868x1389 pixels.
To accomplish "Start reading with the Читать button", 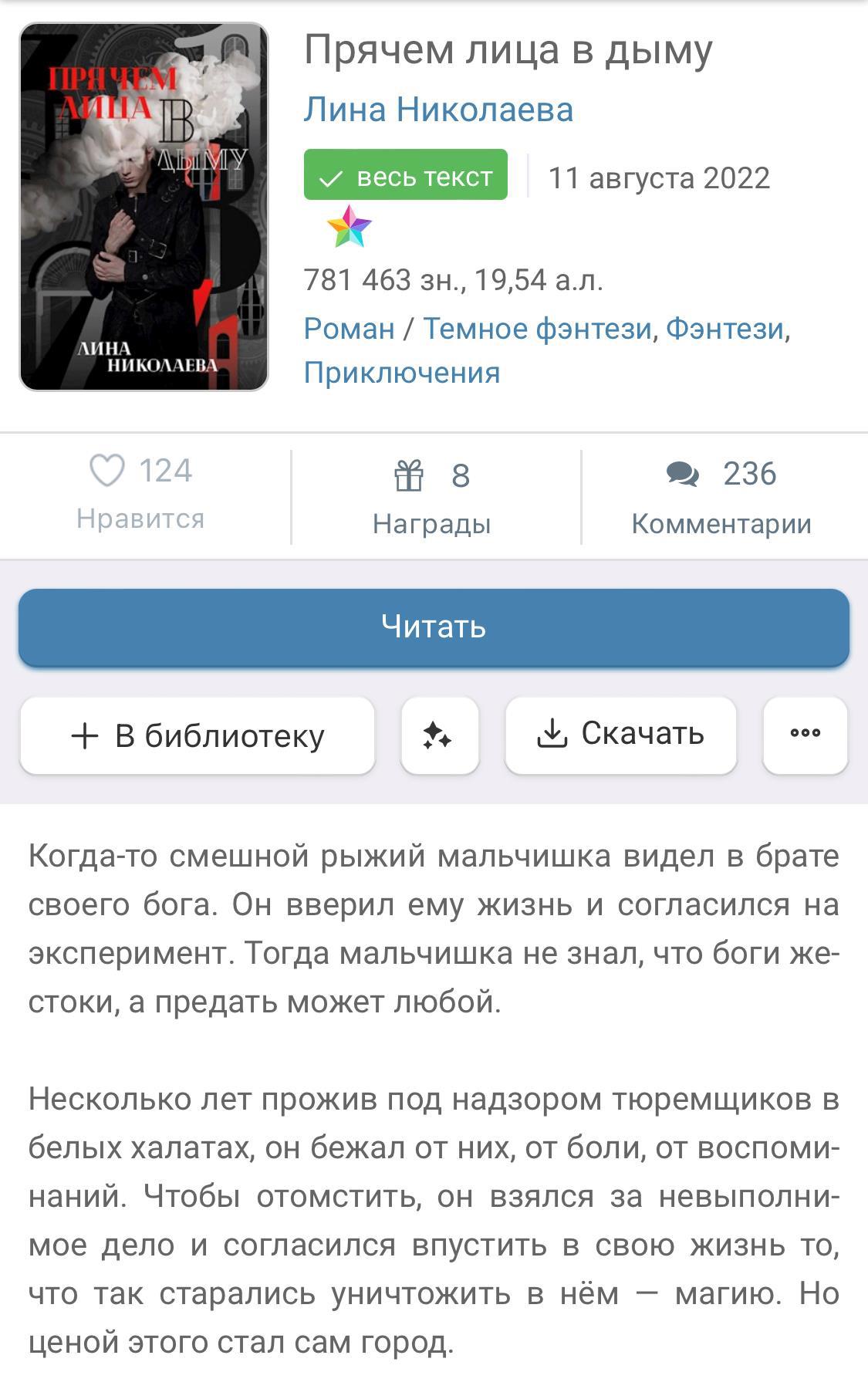I will point(434,627).
